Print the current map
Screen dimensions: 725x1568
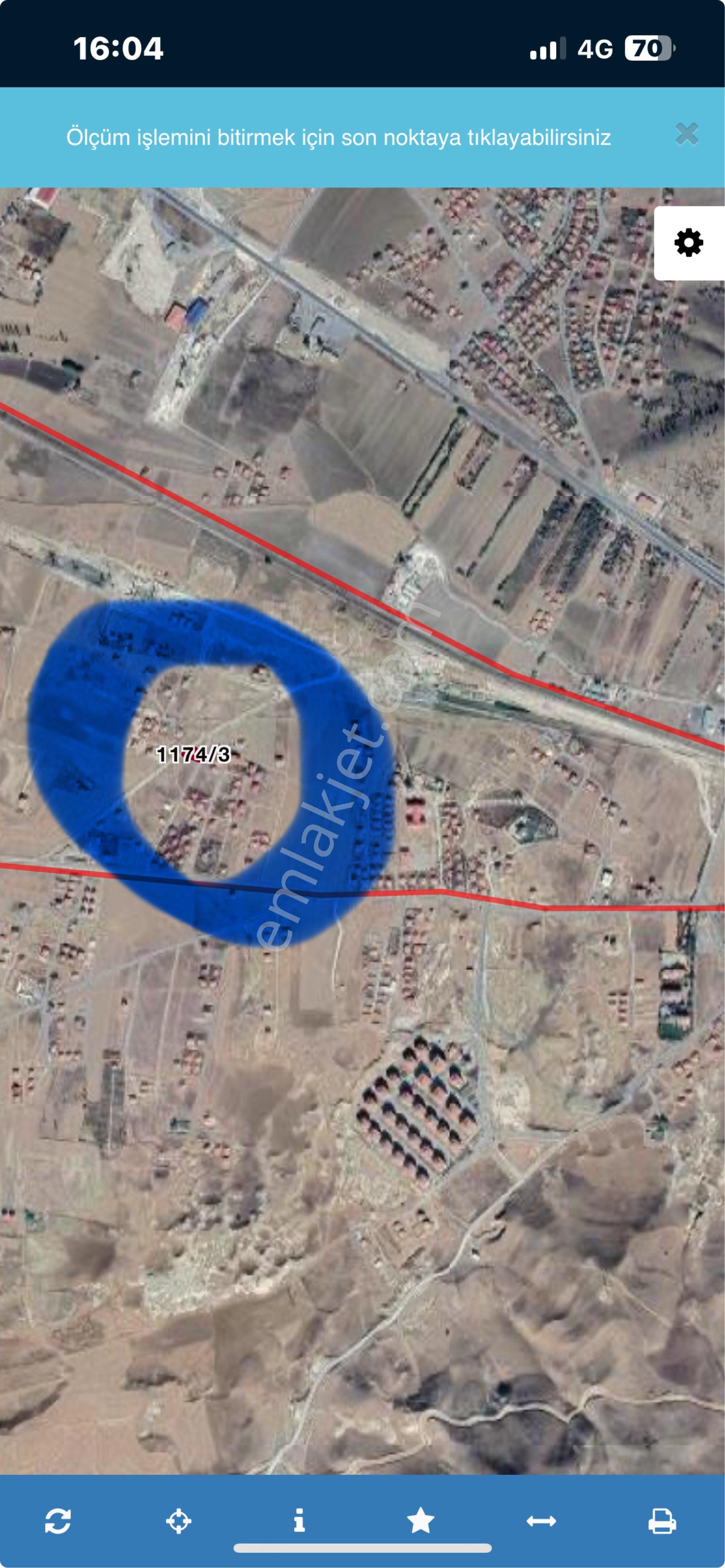click(662, 1520)
